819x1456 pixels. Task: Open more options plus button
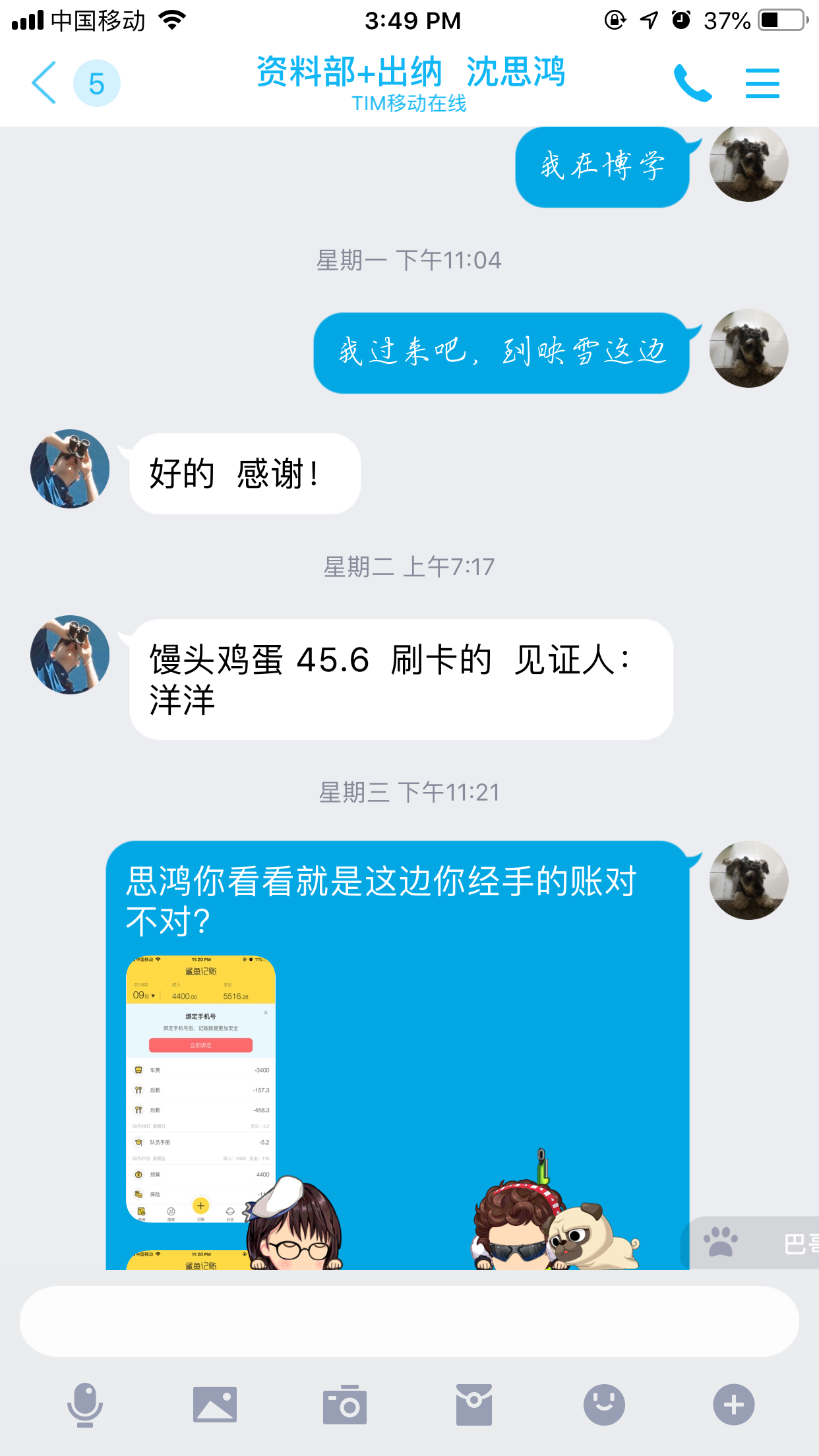[x=733, y=1405]
